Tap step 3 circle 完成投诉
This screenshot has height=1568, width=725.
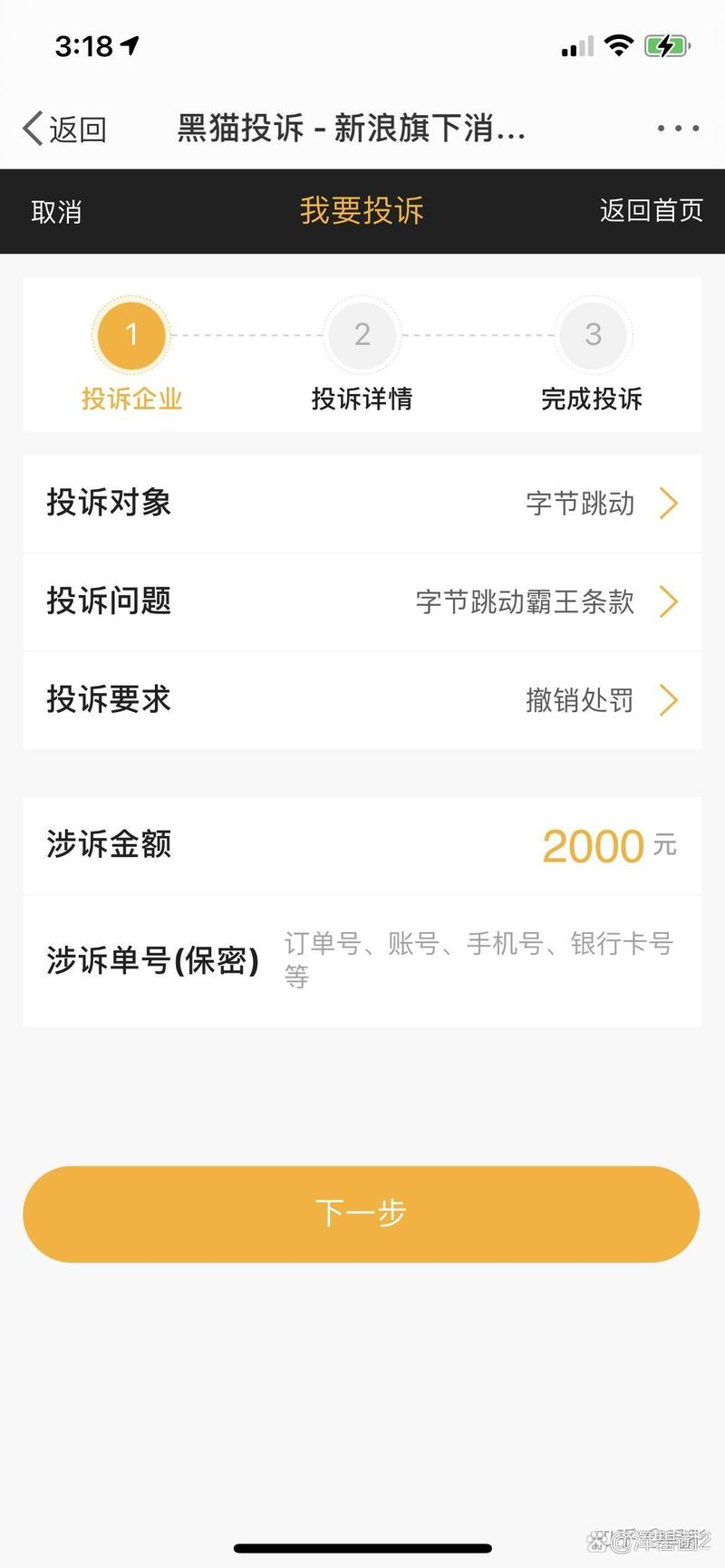click(594, 335)
